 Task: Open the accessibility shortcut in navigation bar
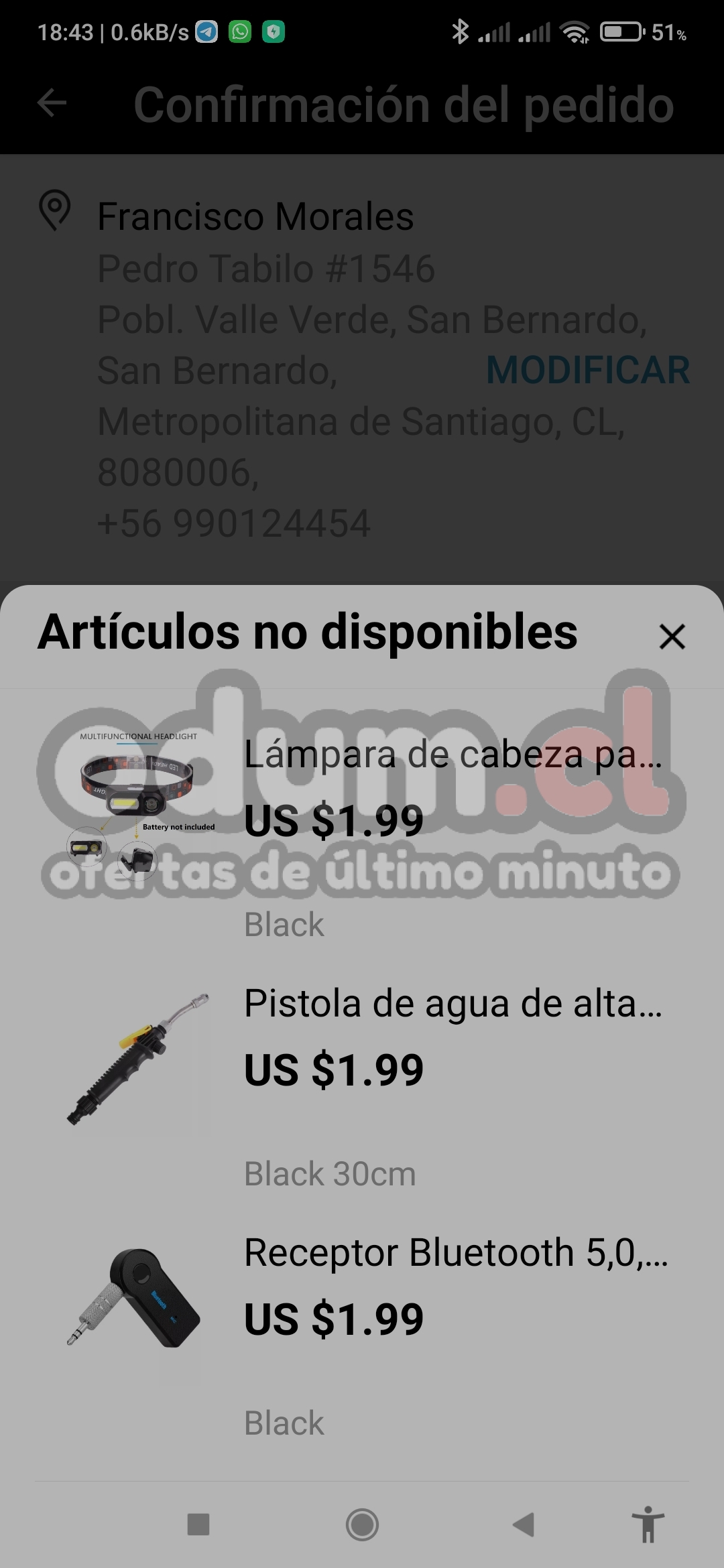648,1525
